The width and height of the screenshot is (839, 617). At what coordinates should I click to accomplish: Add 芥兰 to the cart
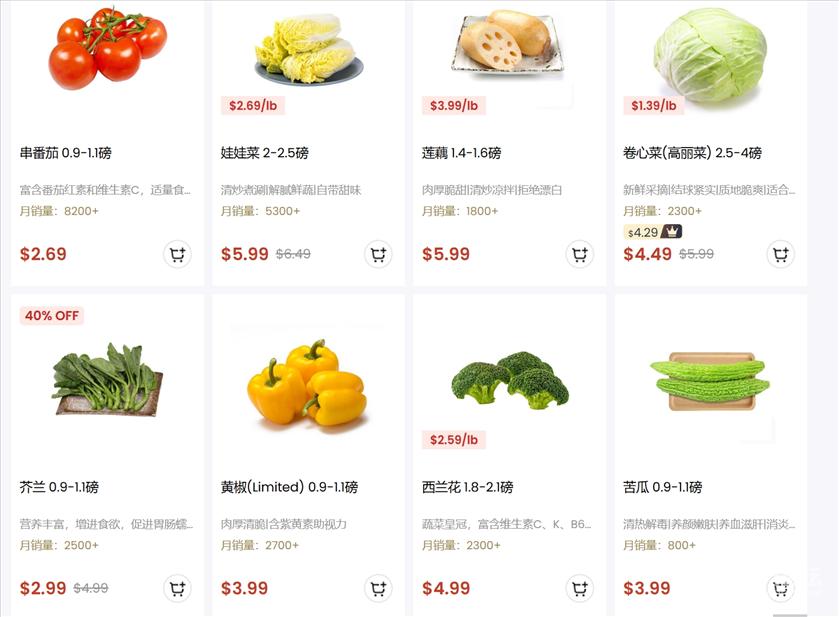click(177, 589)
